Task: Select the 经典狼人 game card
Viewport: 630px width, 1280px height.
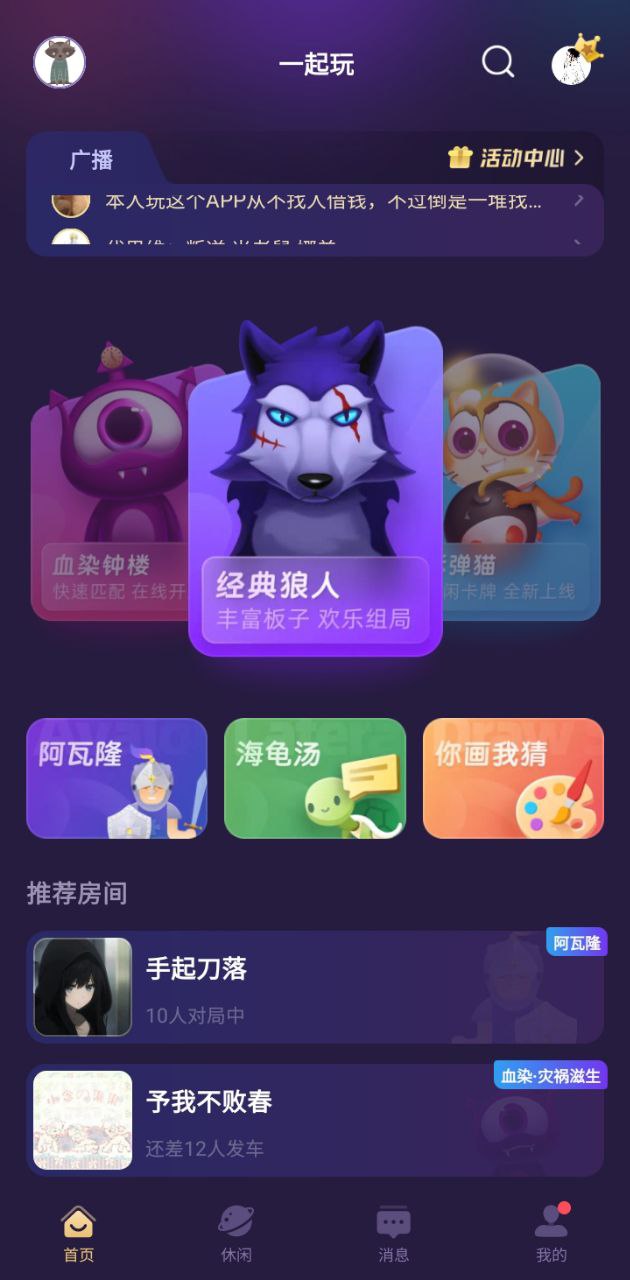Action: [x=315, y=490]
